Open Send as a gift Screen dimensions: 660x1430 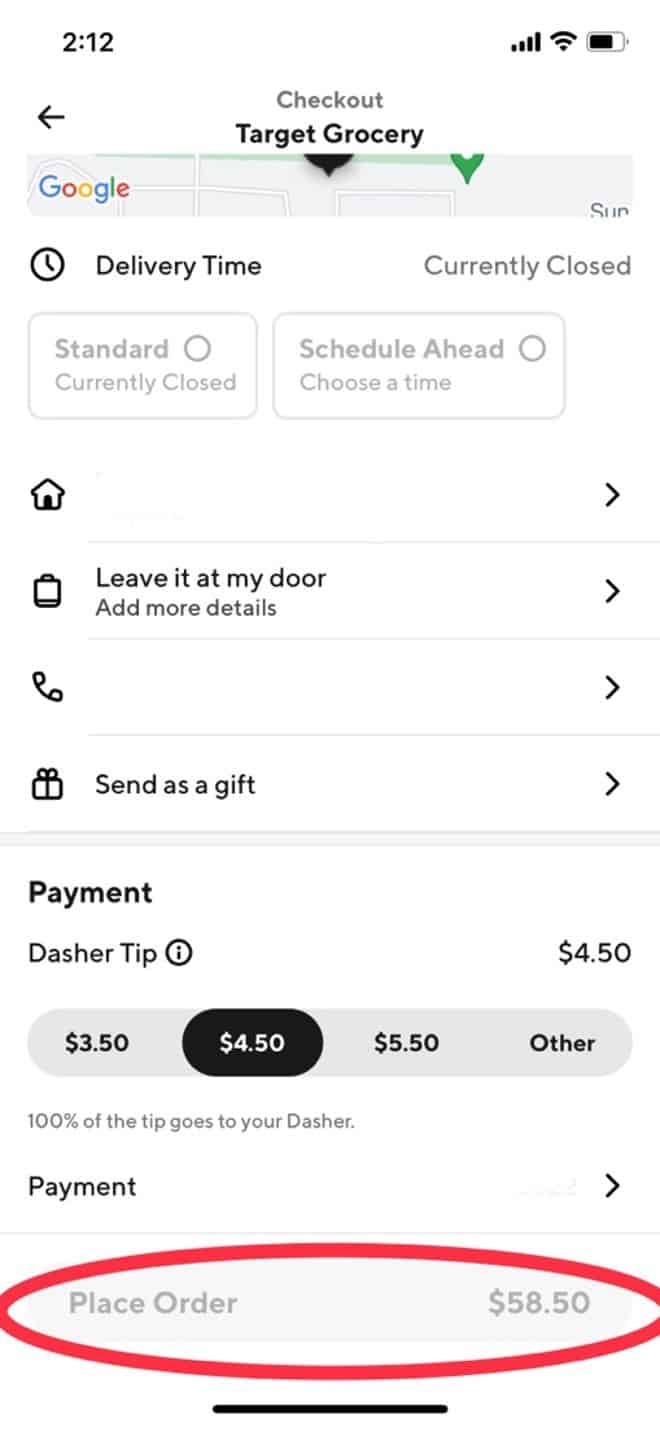330,784
